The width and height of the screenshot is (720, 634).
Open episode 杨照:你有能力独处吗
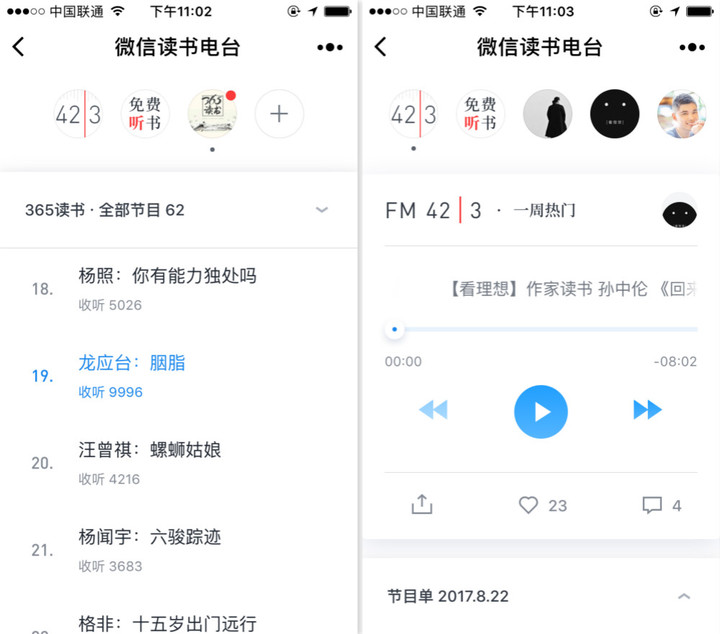pos(167,275)
